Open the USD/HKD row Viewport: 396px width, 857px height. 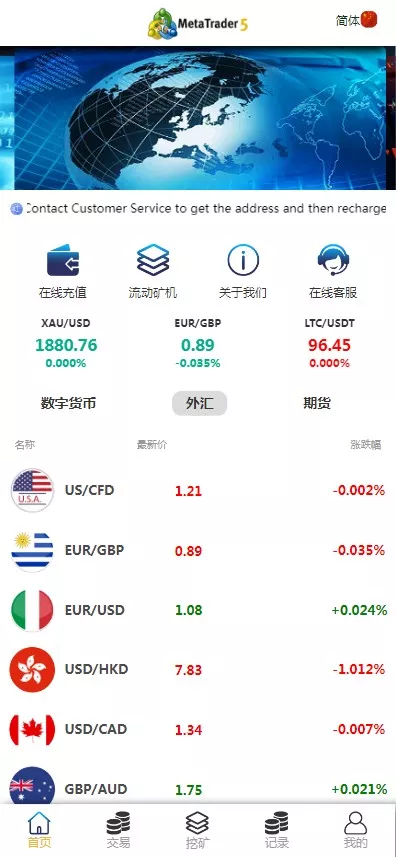point(198,670)
